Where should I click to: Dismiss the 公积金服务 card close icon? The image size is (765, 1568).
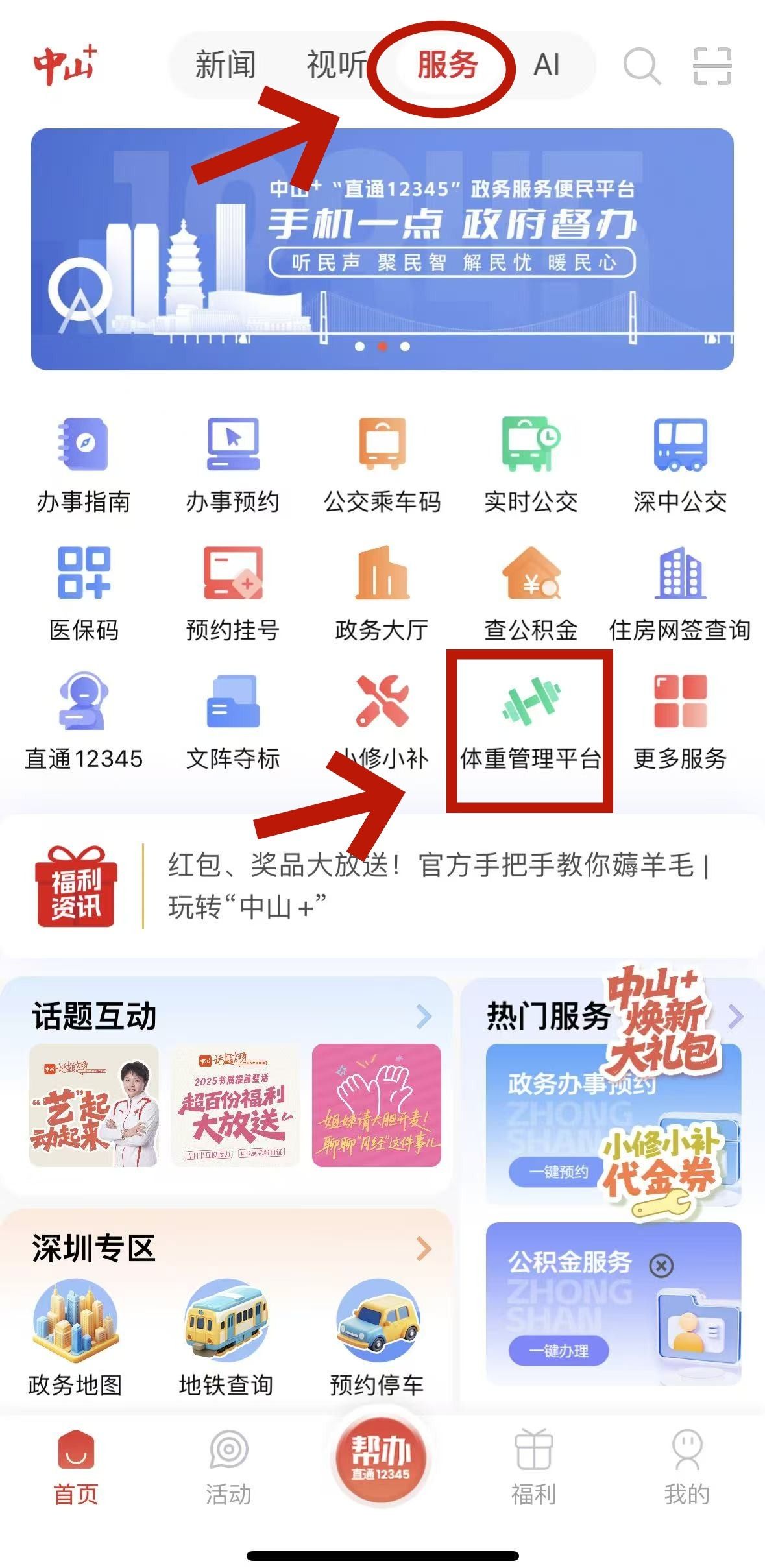(661, 1265)
